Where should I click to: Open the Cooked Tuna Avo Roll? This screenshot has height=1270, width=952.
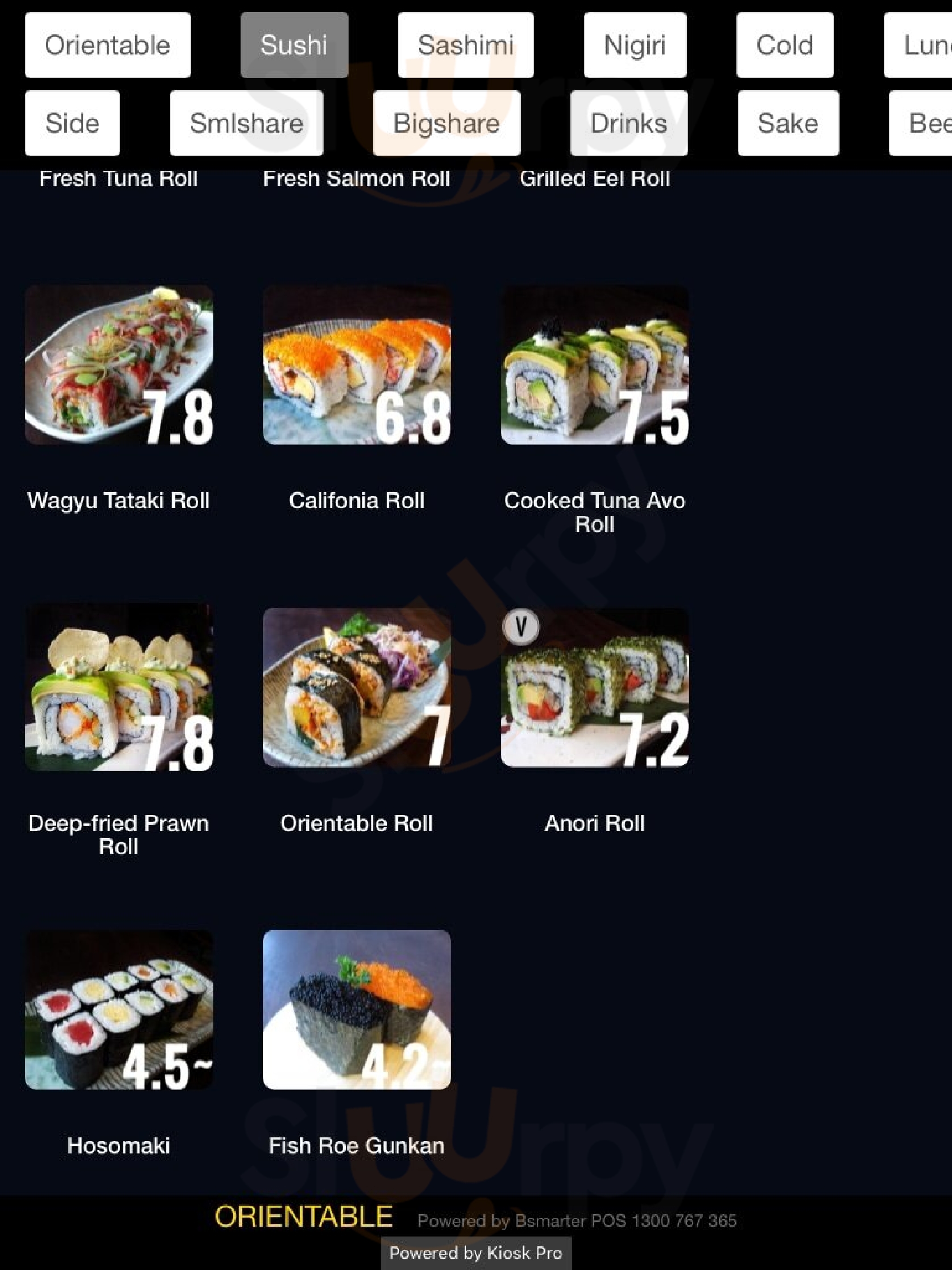(594, 365)
